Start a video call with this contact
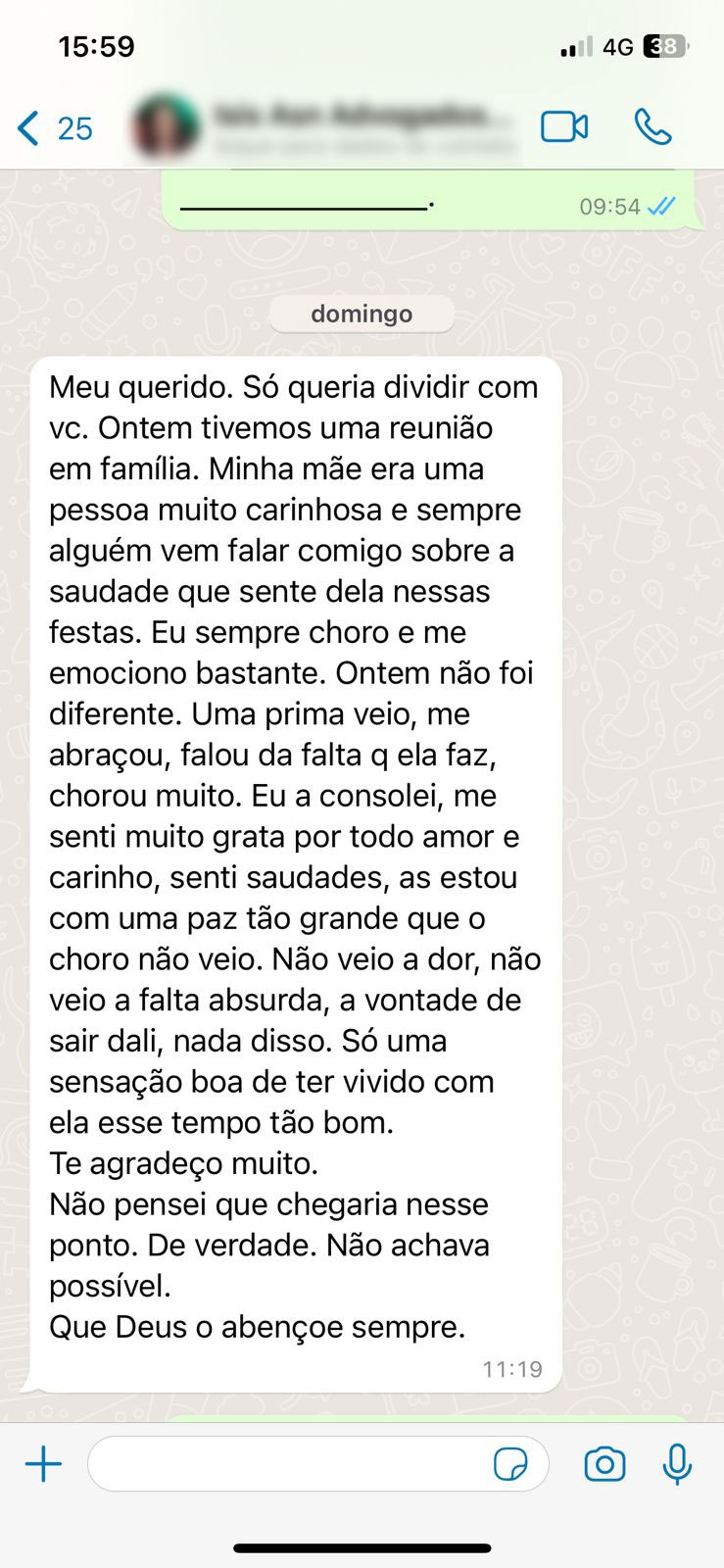The image size is (724, 1568). click(564, 126)
